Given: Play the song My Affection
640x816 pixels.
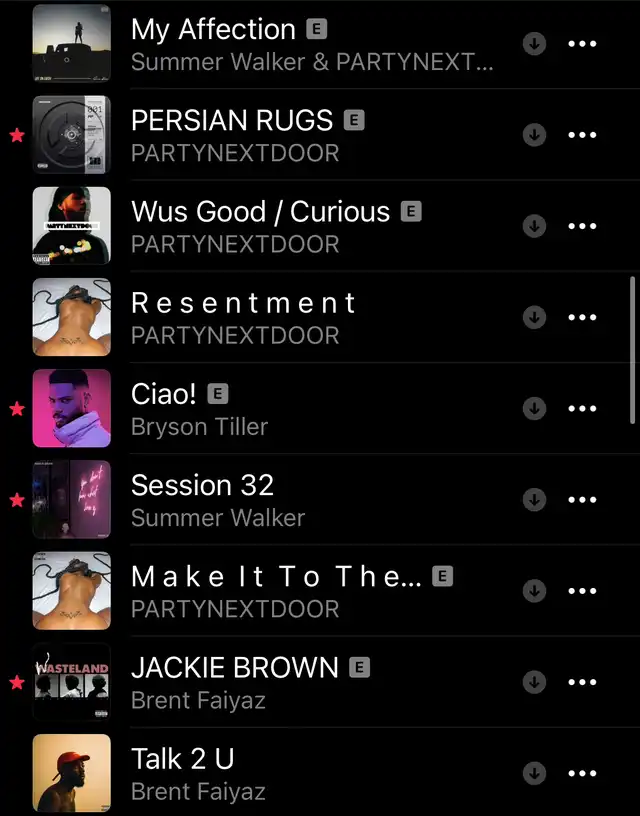Looking at the screenshot, I should coord(213,30).
